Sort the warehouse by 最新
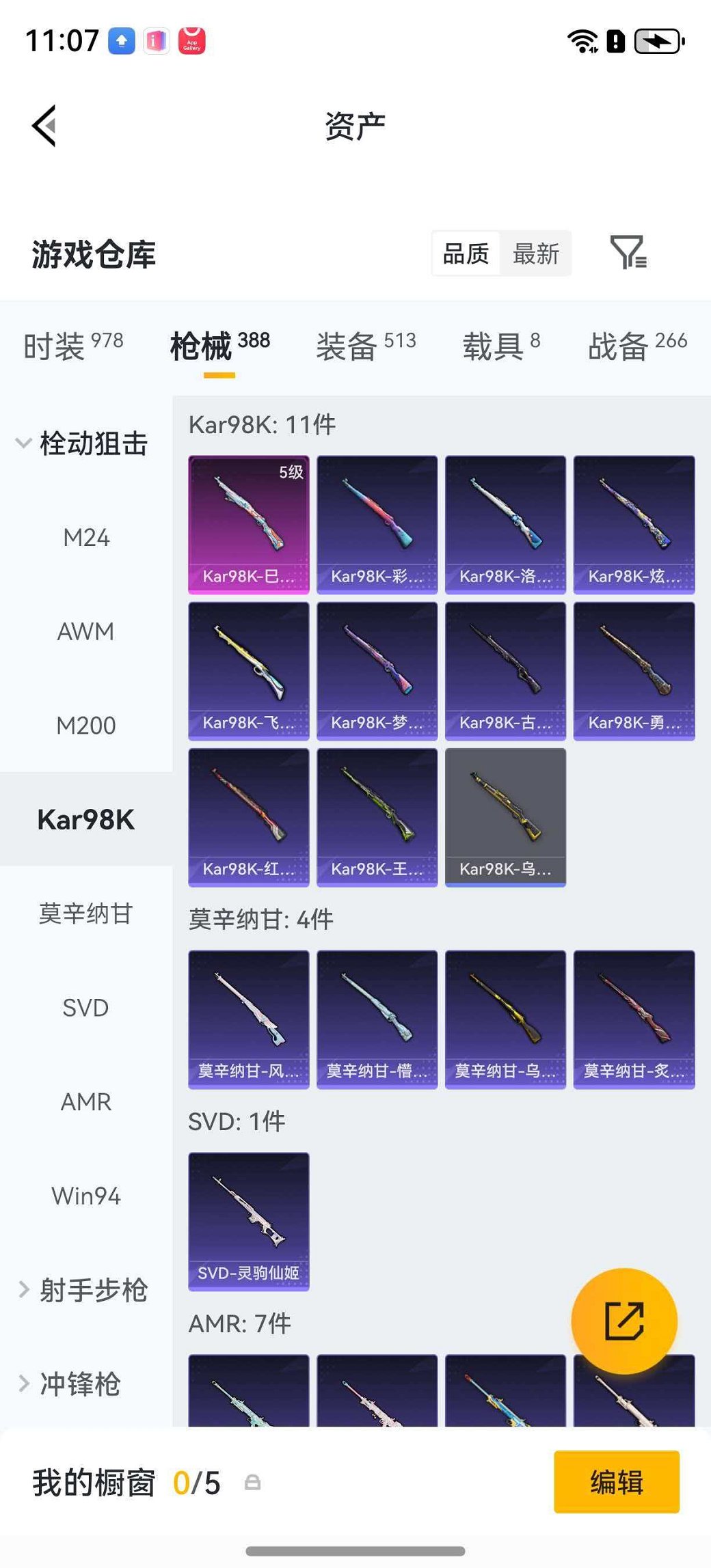 pos(535,254)
